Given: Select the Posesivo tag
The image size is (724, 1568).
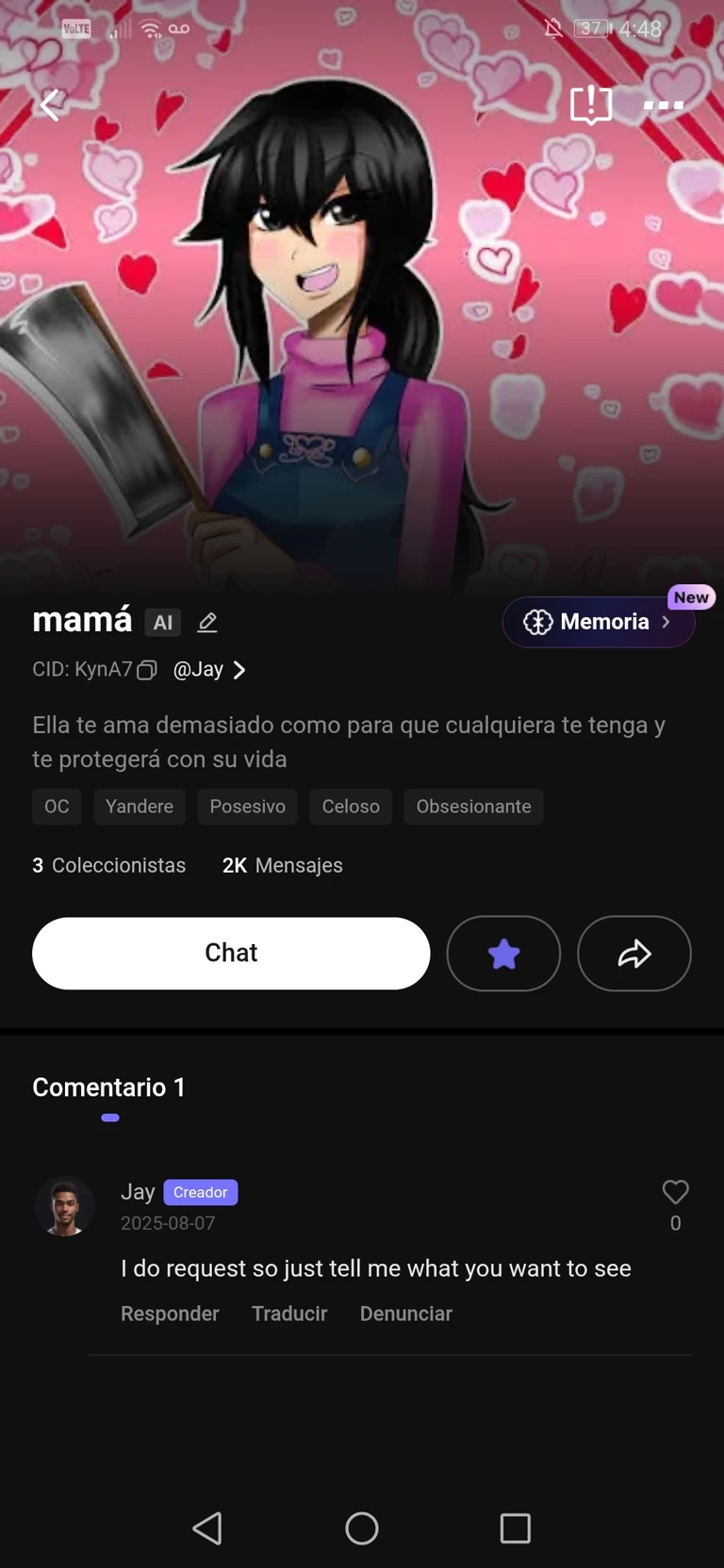Looking at the screenshot, I should click(x=247, y=807).
